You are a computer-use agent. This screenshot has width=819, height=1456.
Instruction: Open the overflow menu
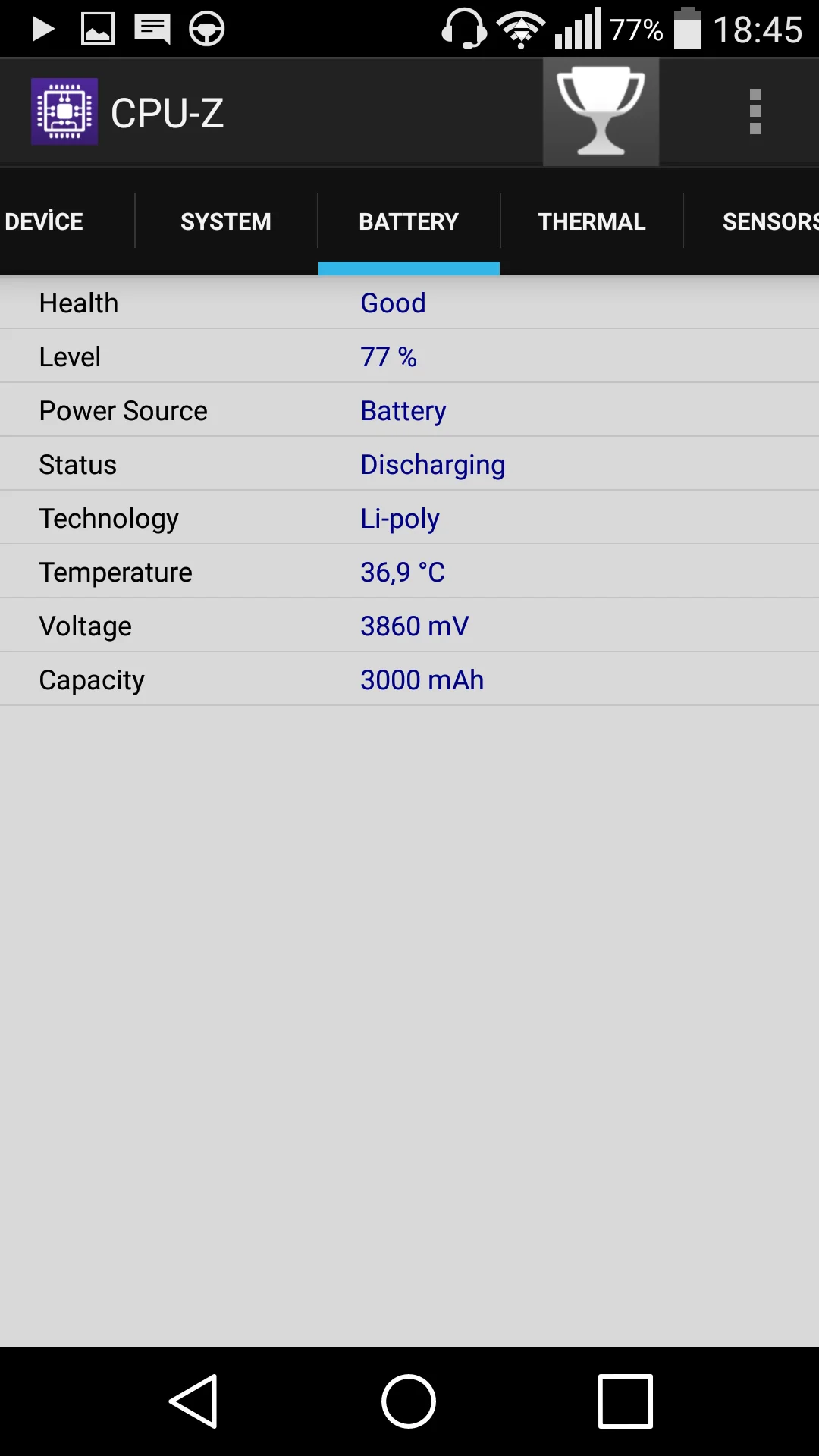tap(755, 112)
